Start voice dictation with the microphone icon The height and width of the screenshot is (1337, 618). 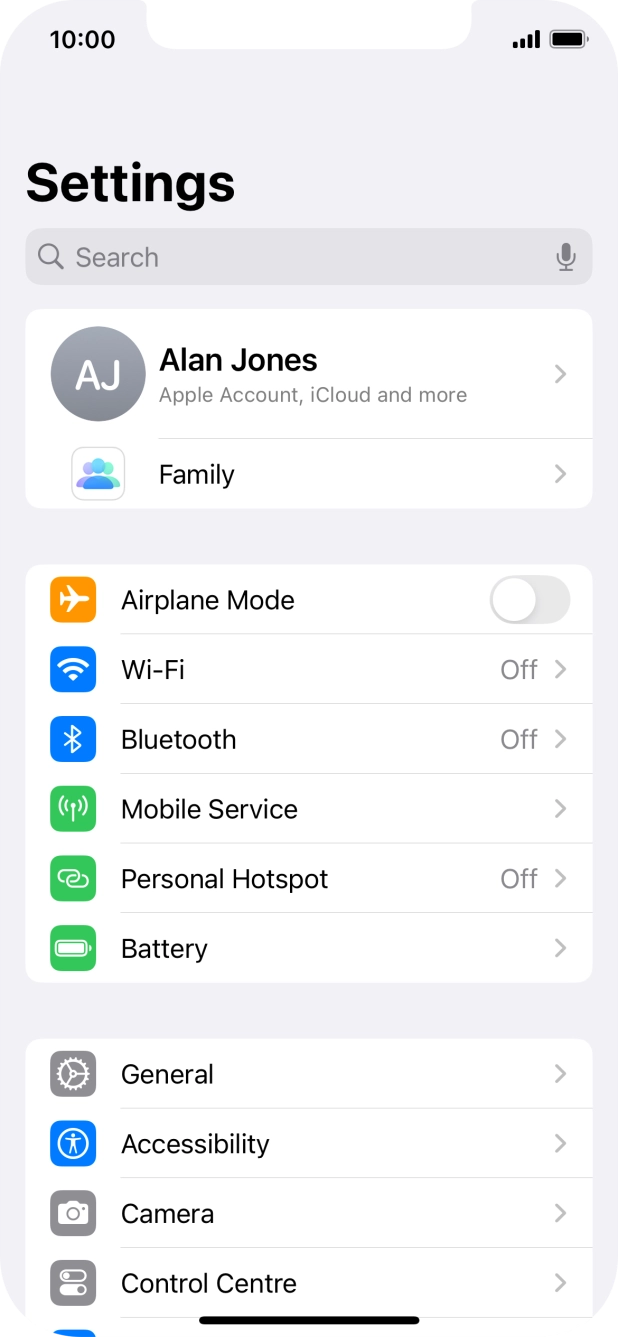pos(566,257)
